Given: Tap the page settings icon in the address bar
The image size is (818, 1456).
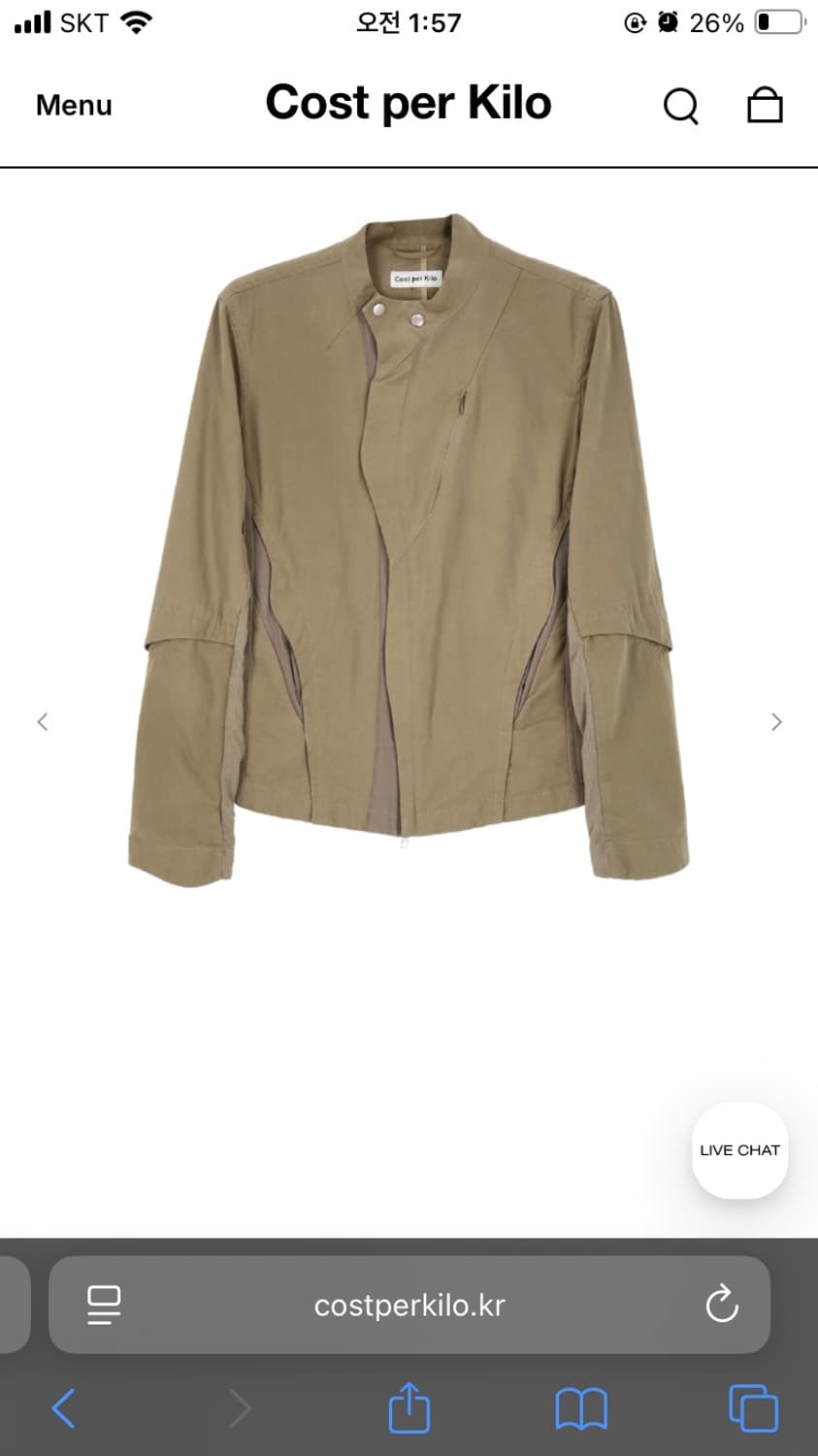Looking at the screenshot, I should point(104,1305).
